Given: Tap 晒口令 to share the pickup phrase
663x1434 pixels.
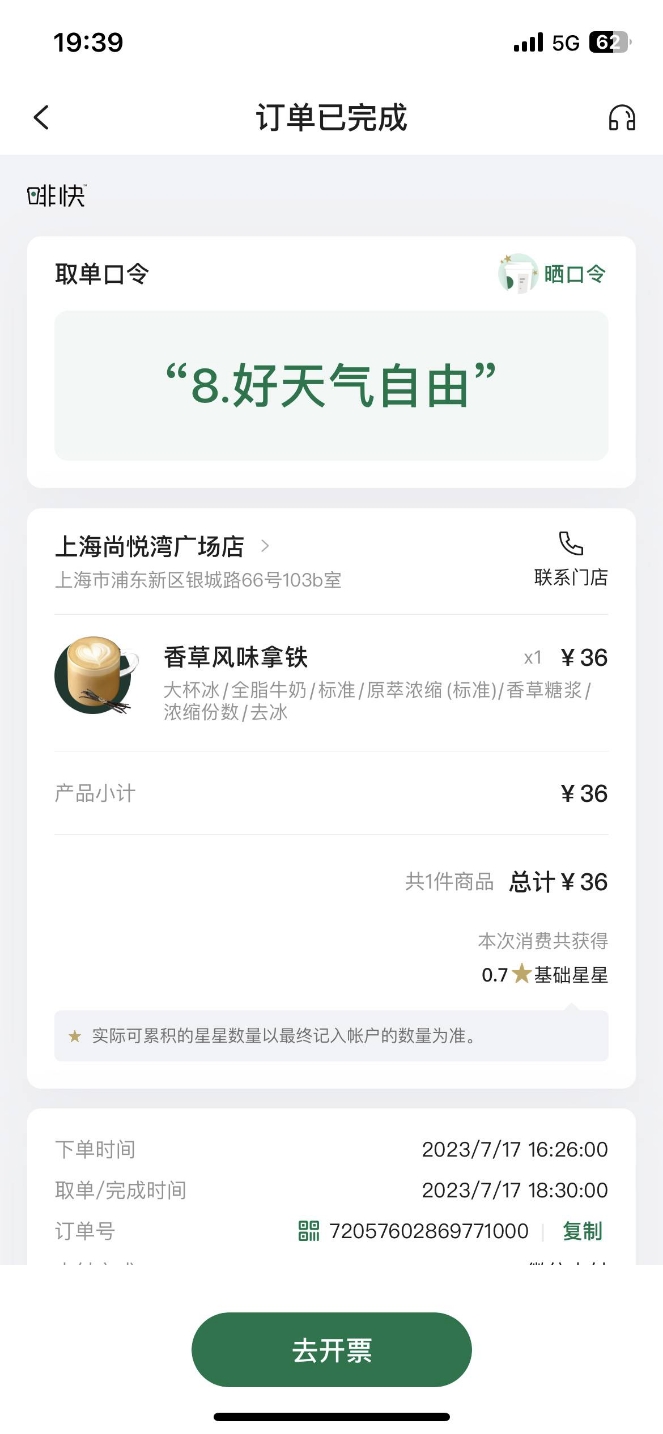Looking at the screenshot, I should click(x=553, y=274).
